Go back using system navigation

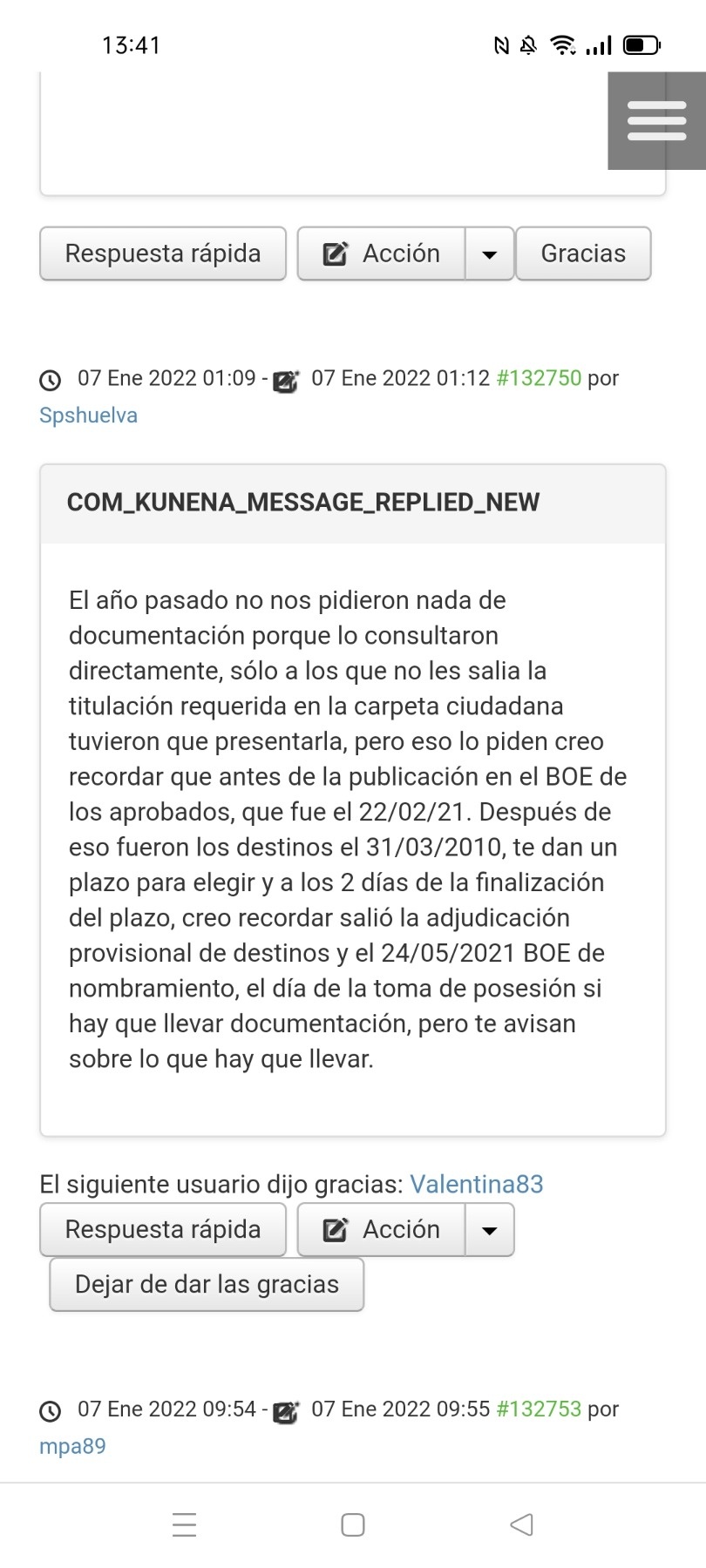pyautogui.click(x=521, y=1524)
